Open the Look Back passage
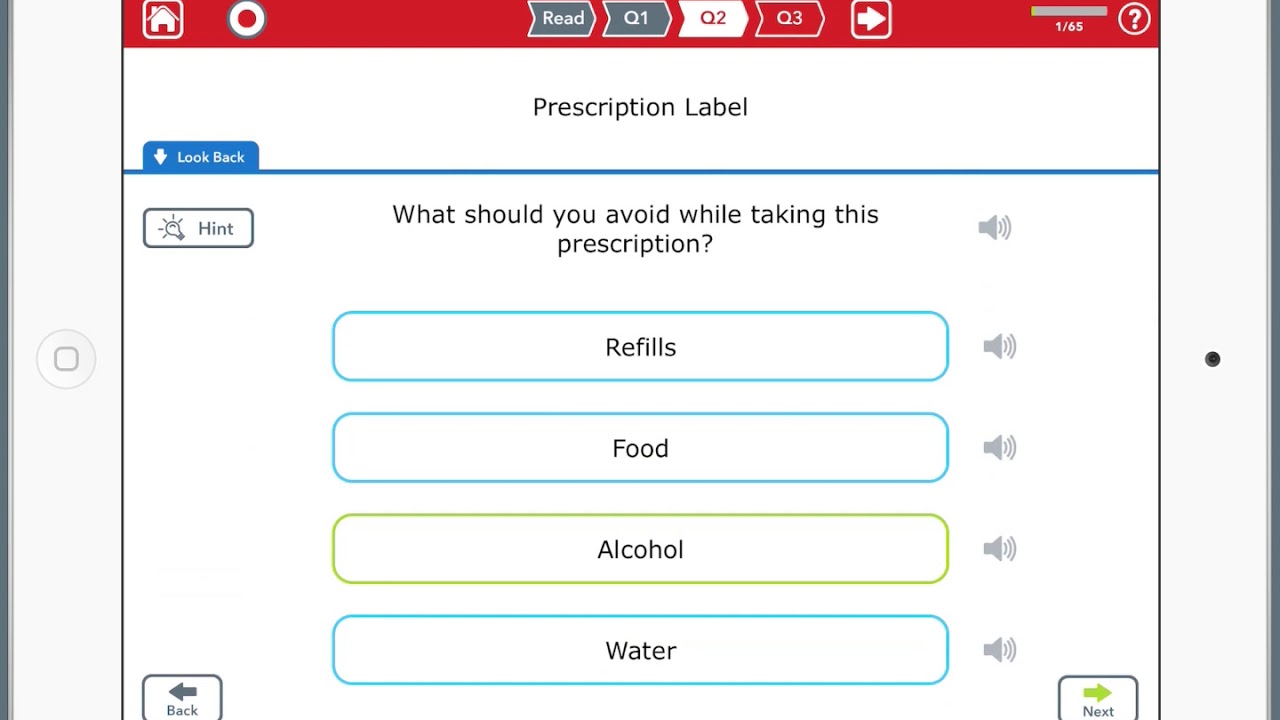This screenshot has width=1280, height=720. (x=201, y=157)
